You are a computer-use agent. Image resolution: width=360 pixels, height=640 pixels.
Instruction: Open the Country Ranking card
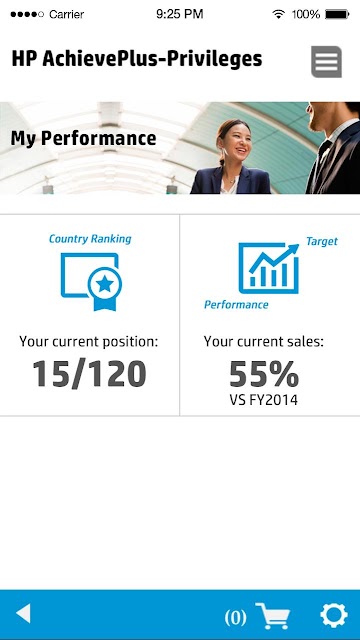point(89,315)
